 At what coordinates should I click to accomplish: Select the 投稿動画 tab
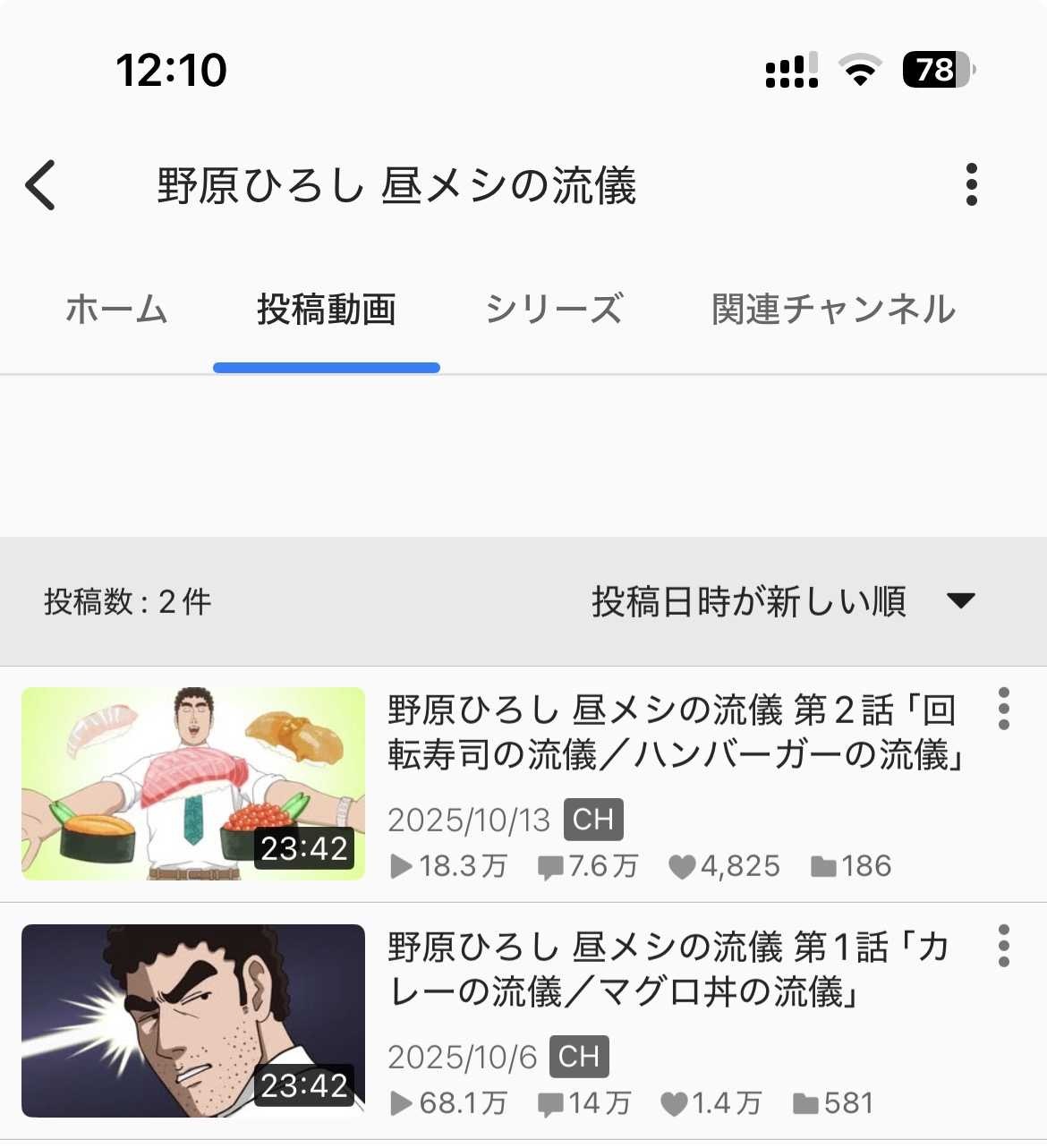point(327,310)
